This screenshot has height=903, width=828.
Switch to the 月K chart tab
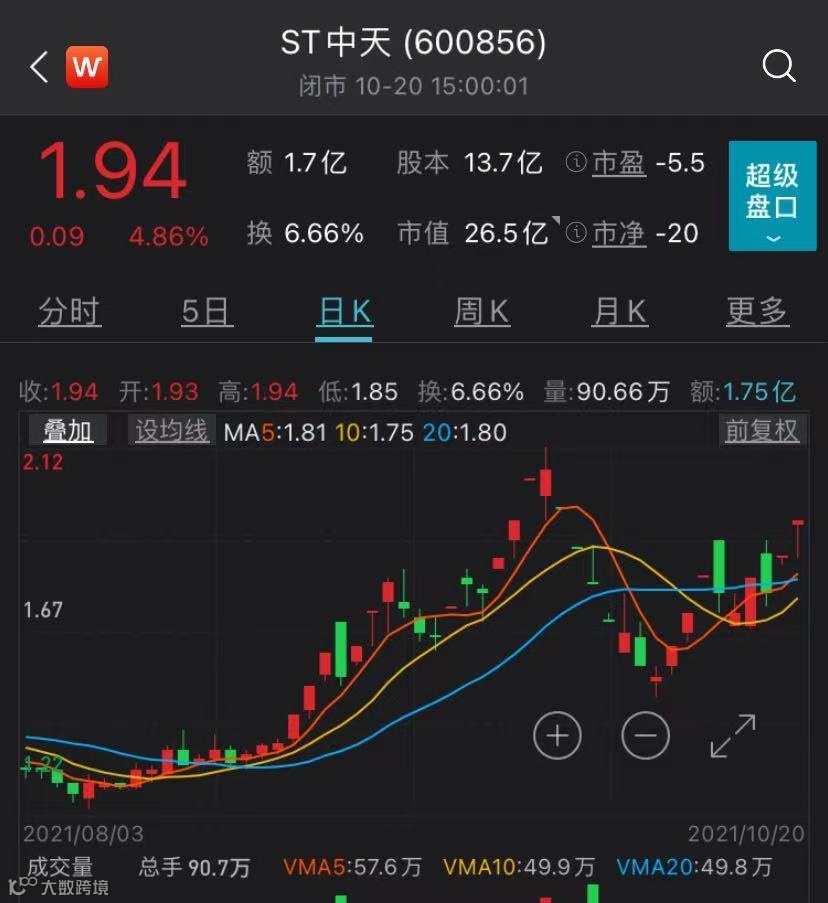click(620, 312)
